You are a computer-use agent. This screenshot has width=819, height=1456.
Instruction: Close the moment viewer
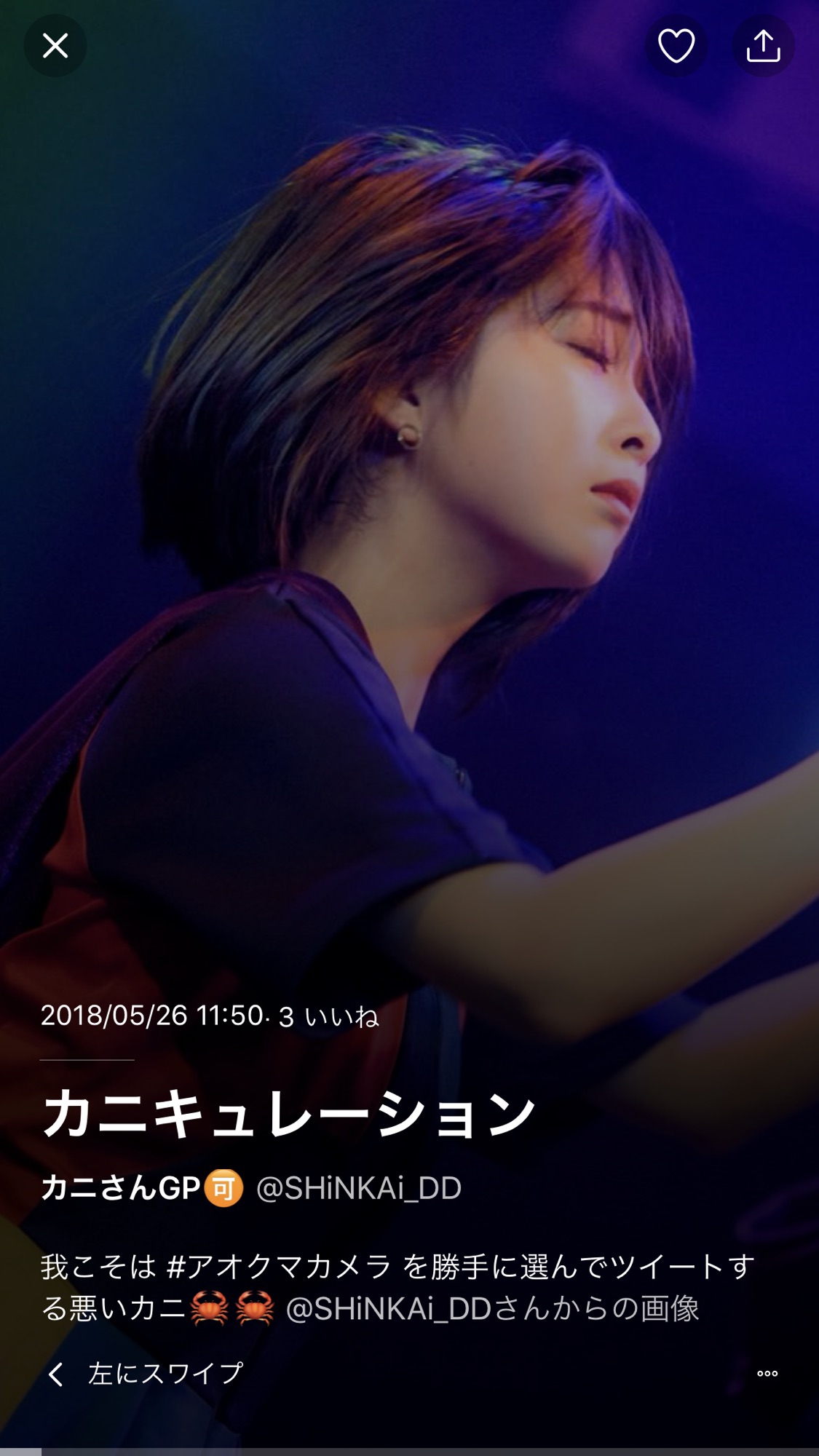coord(55,46)
